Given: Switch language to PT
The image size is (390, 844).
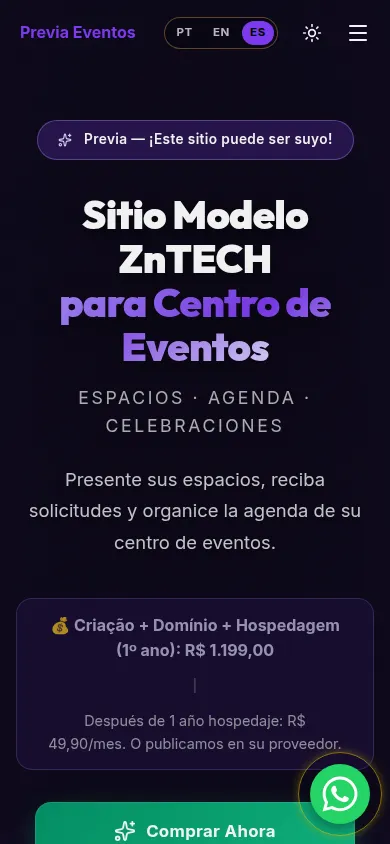Looking at the screenshot, I should coord(184,33).
